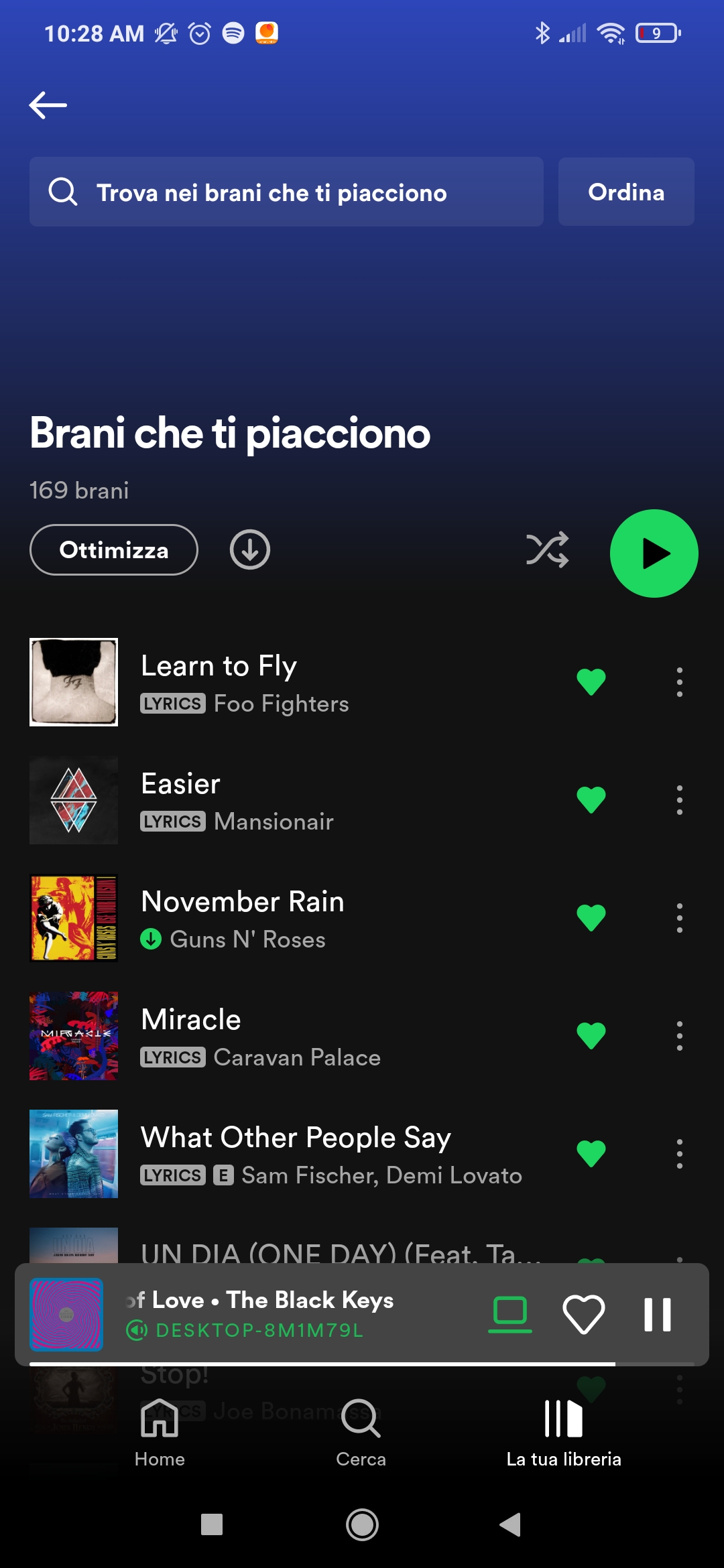The height and width of the screenshot is (1568, 724).
Task: Open the devices picker in mini player
Action: (509, 1314)
